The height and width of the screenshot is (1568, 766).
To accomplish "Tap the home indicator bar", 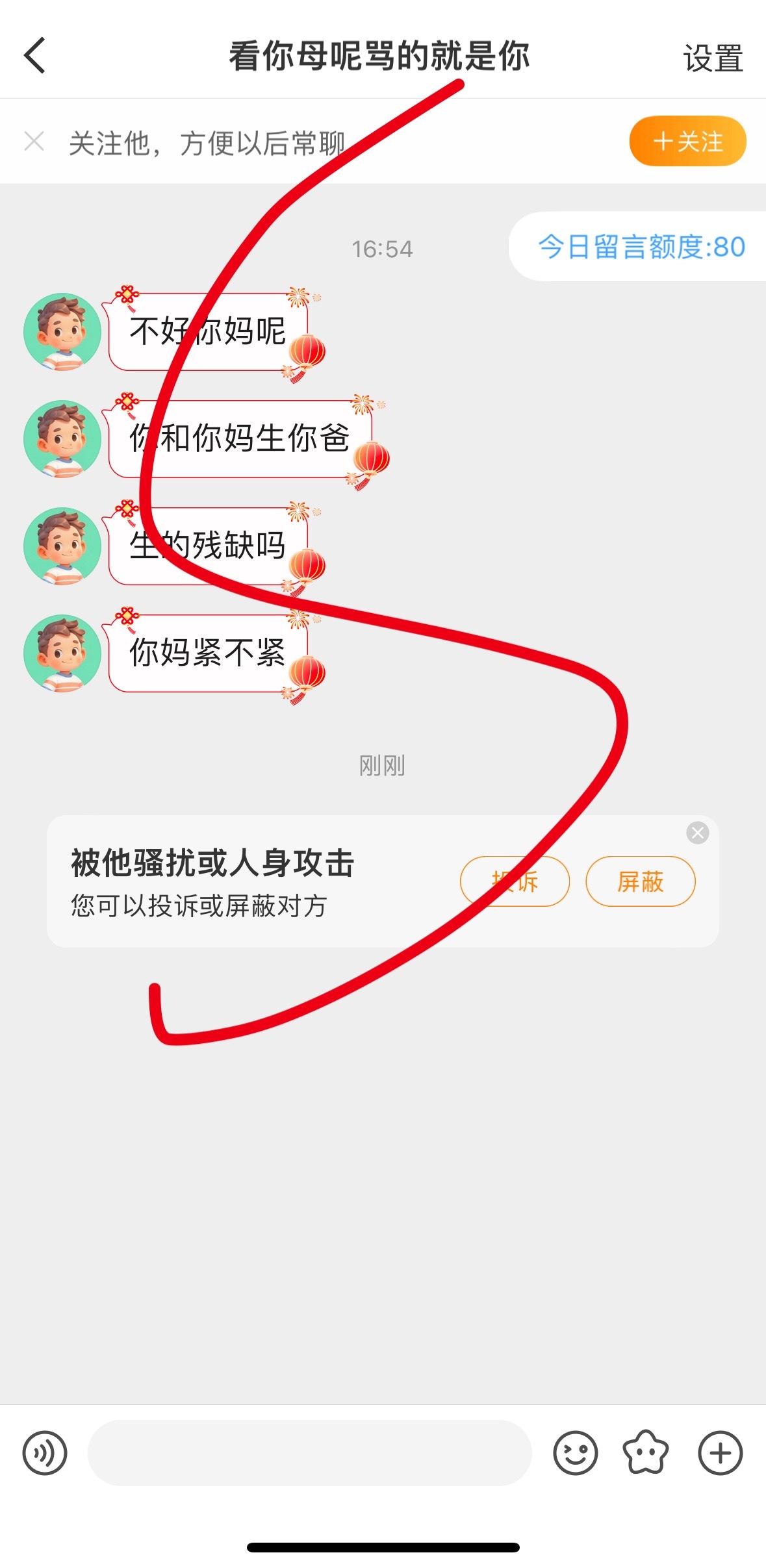I will (x=383, y=1548).
